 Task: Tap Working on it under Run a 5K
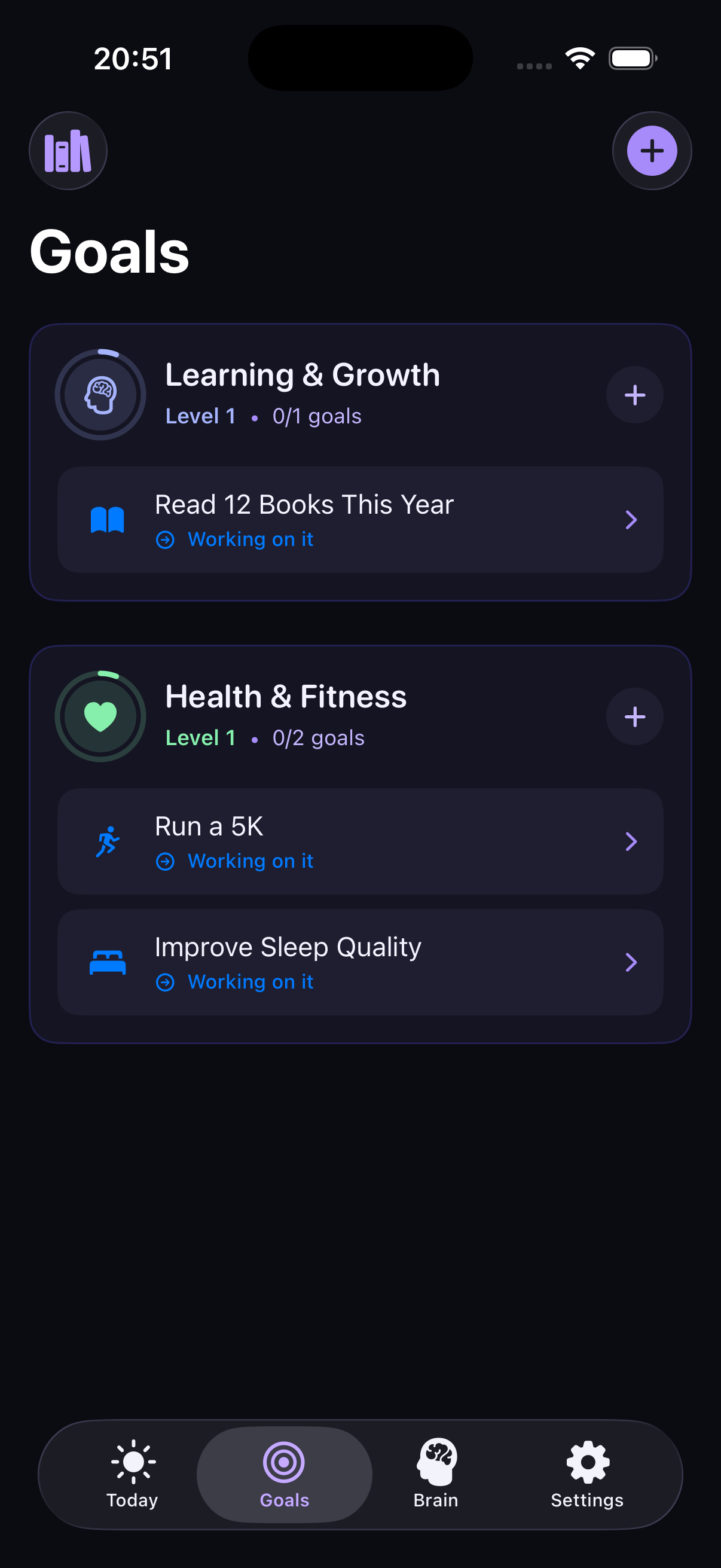pos(250,861)
